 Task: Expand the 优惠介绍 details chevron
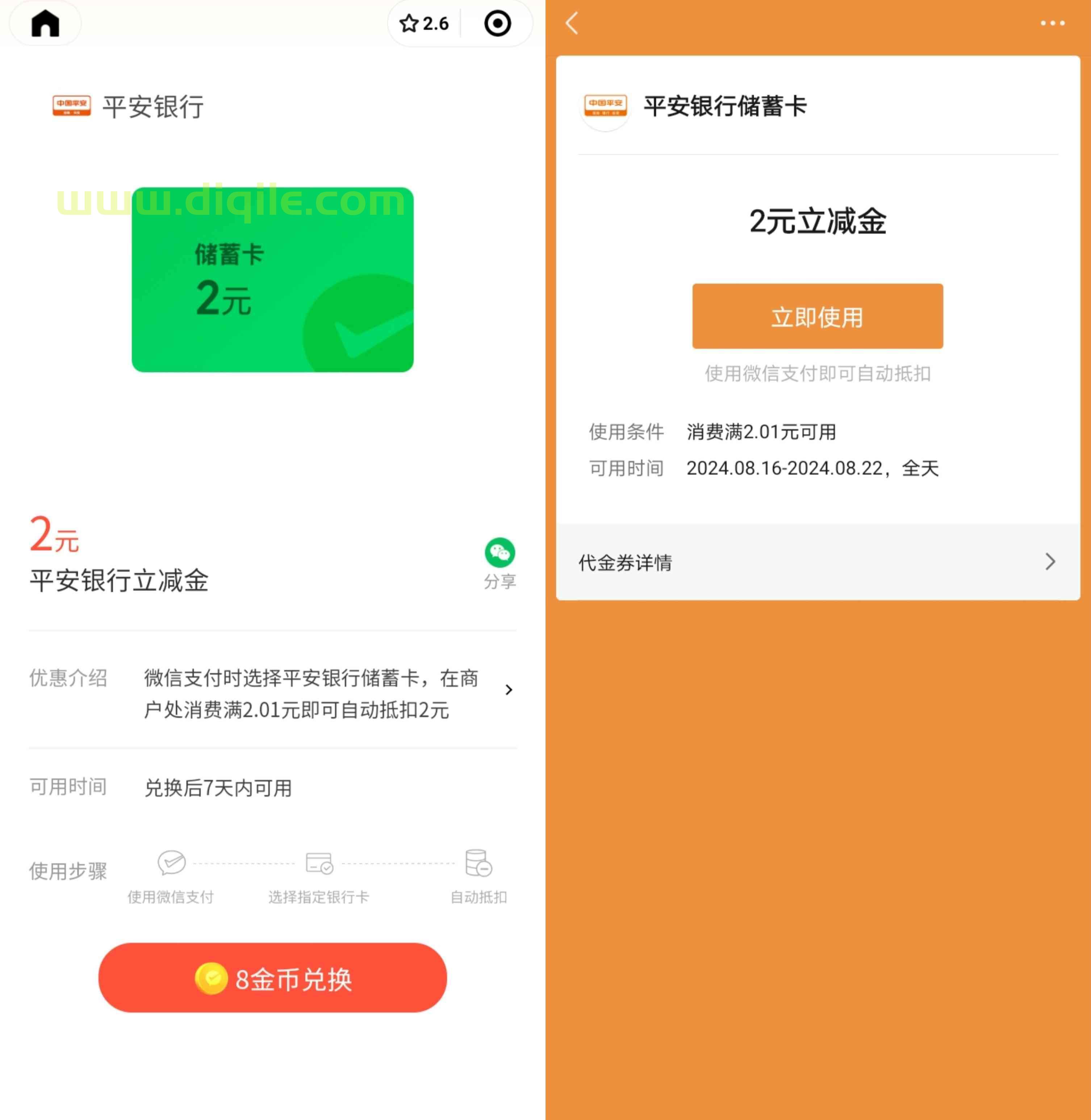(x=508, y=690)
